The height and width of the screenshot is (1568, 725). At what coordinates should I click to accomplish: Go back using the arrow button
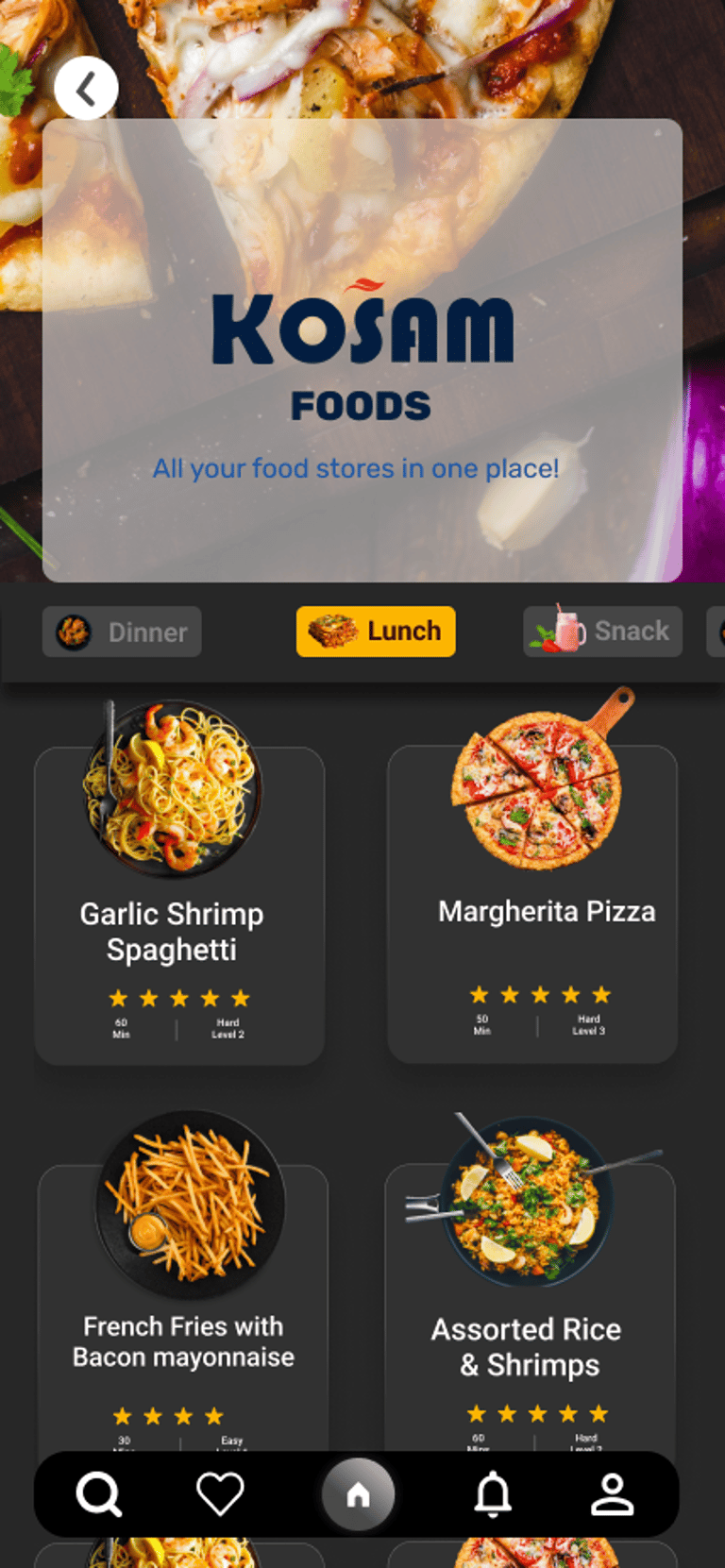(x=86, y=89)
